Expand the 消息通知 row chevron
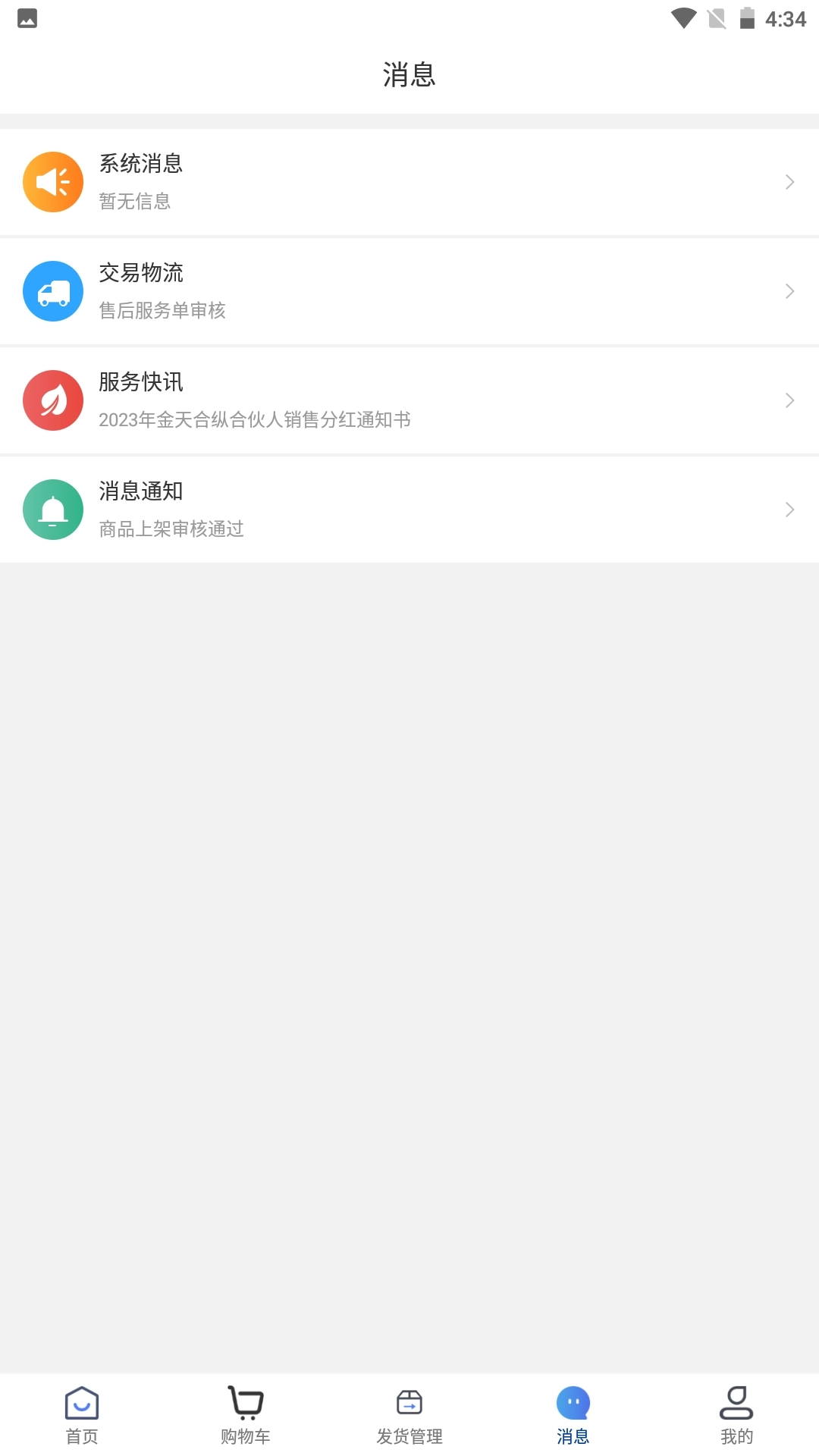The width and height of the screenshot is (819, 1456). [789, 509]
